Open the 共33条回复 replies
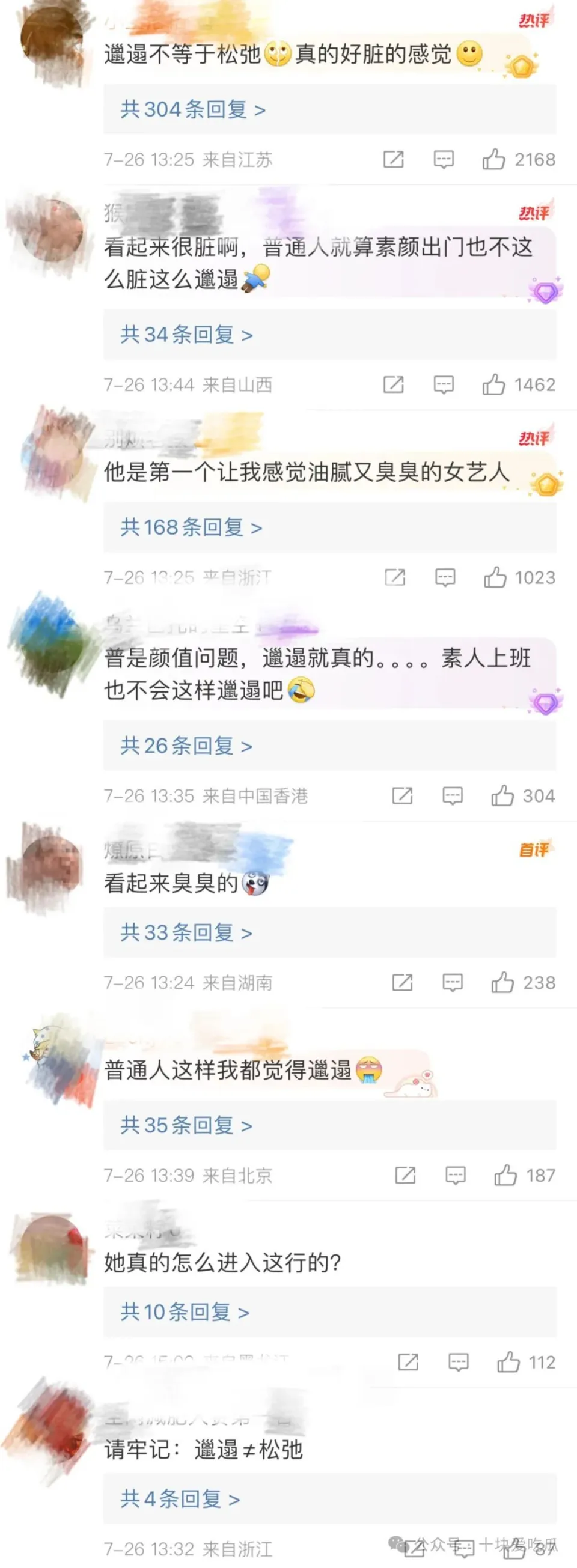This screenshot has height=1568, width=577. click(x=186, y=932)
